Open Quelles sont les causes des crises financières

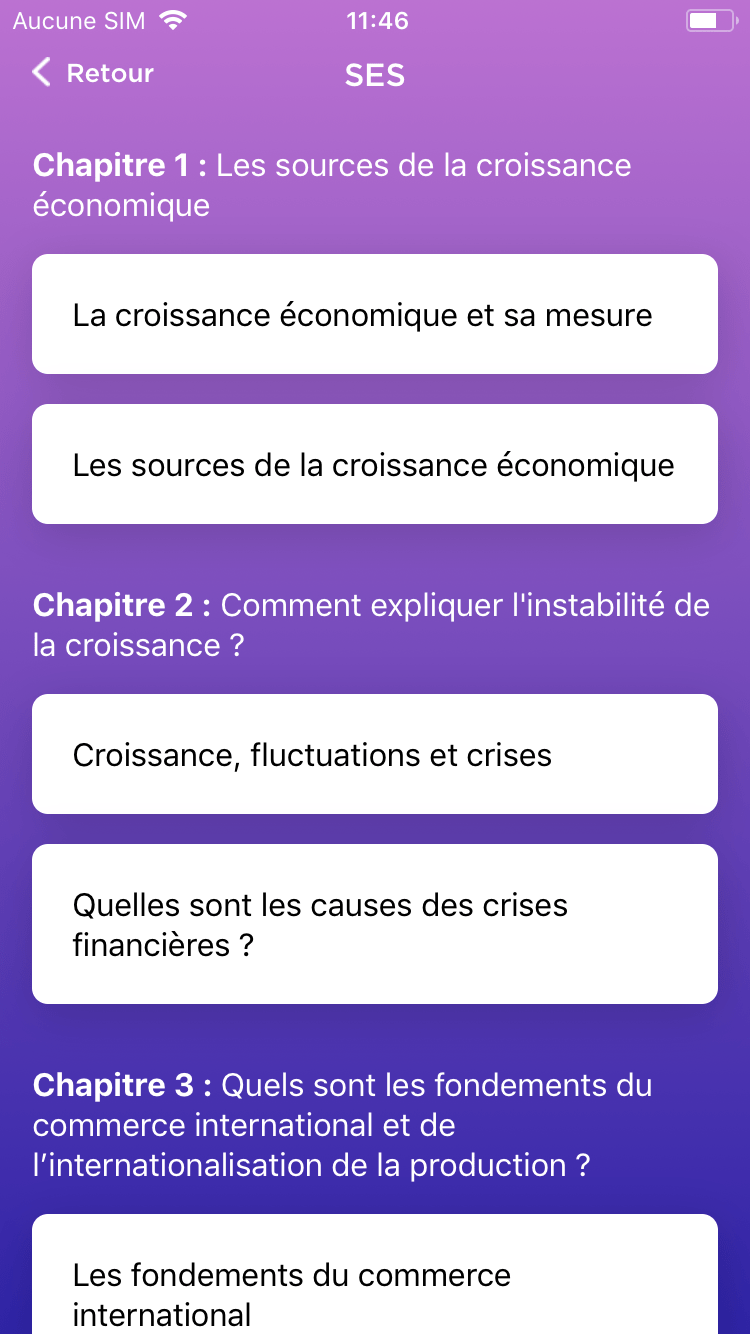pyautogui.click(x=375, y=924)
